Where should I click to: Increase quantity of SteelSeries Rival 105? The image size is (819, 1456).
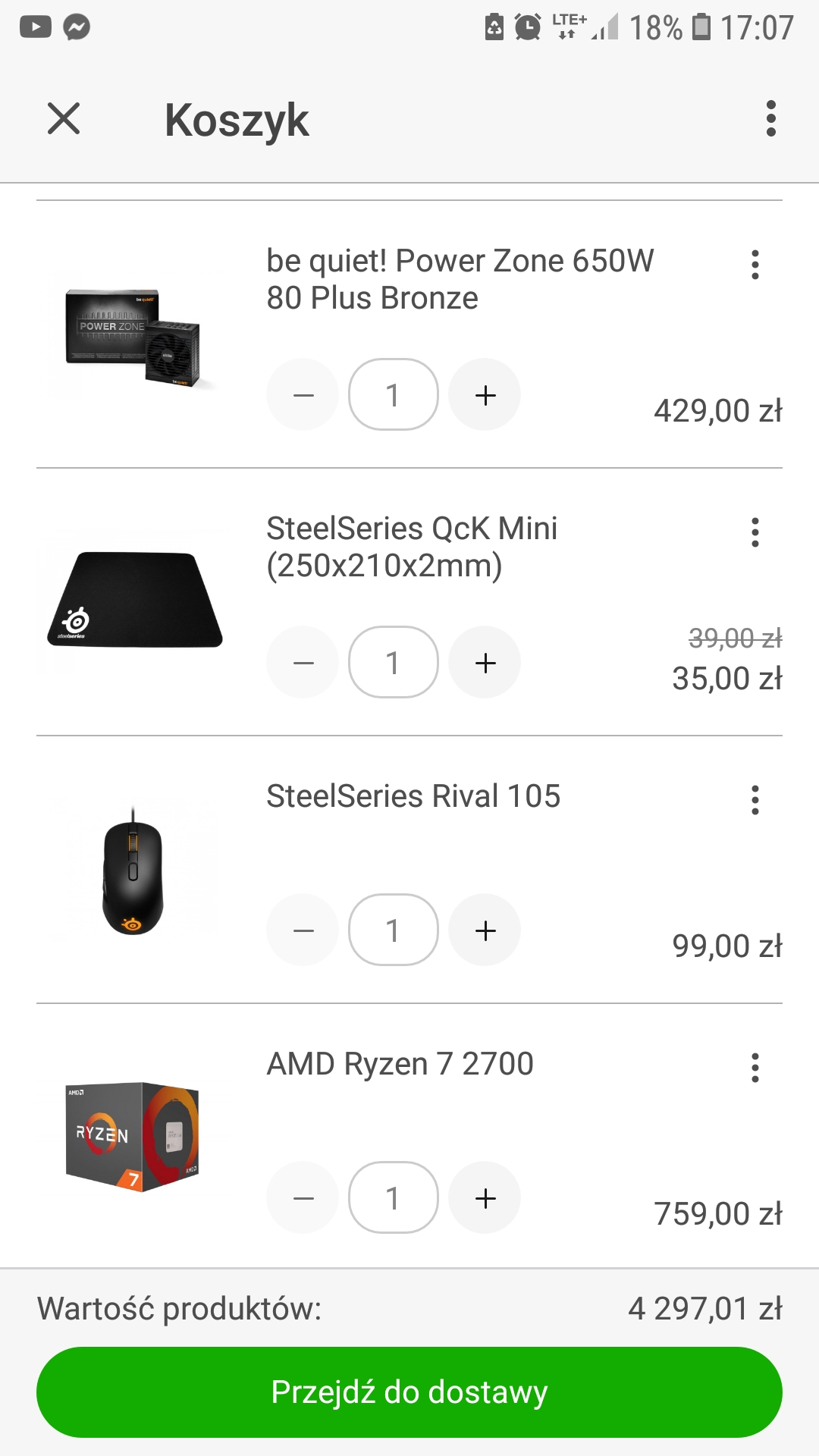coord(485,930)
